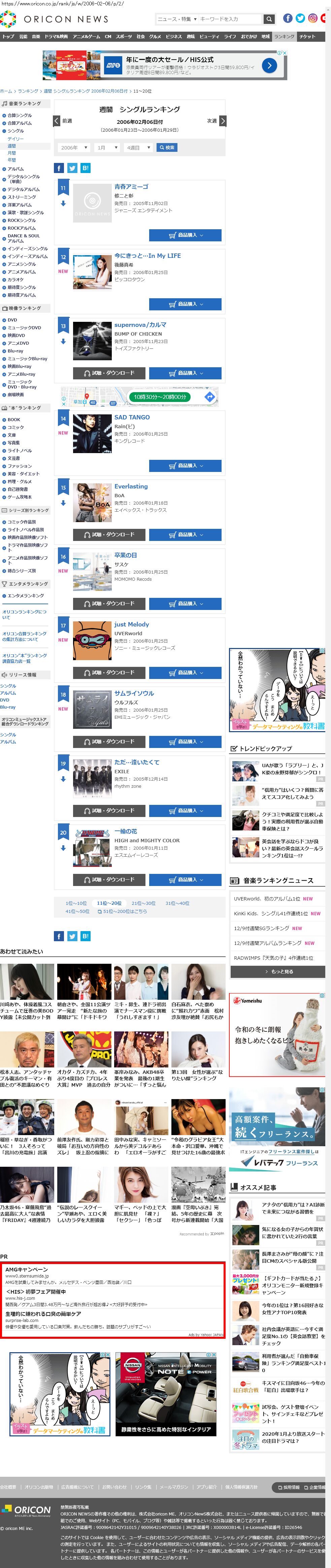Open Everlasting by BoA song link
This screenshot has height=1568, width=331.
131,486
